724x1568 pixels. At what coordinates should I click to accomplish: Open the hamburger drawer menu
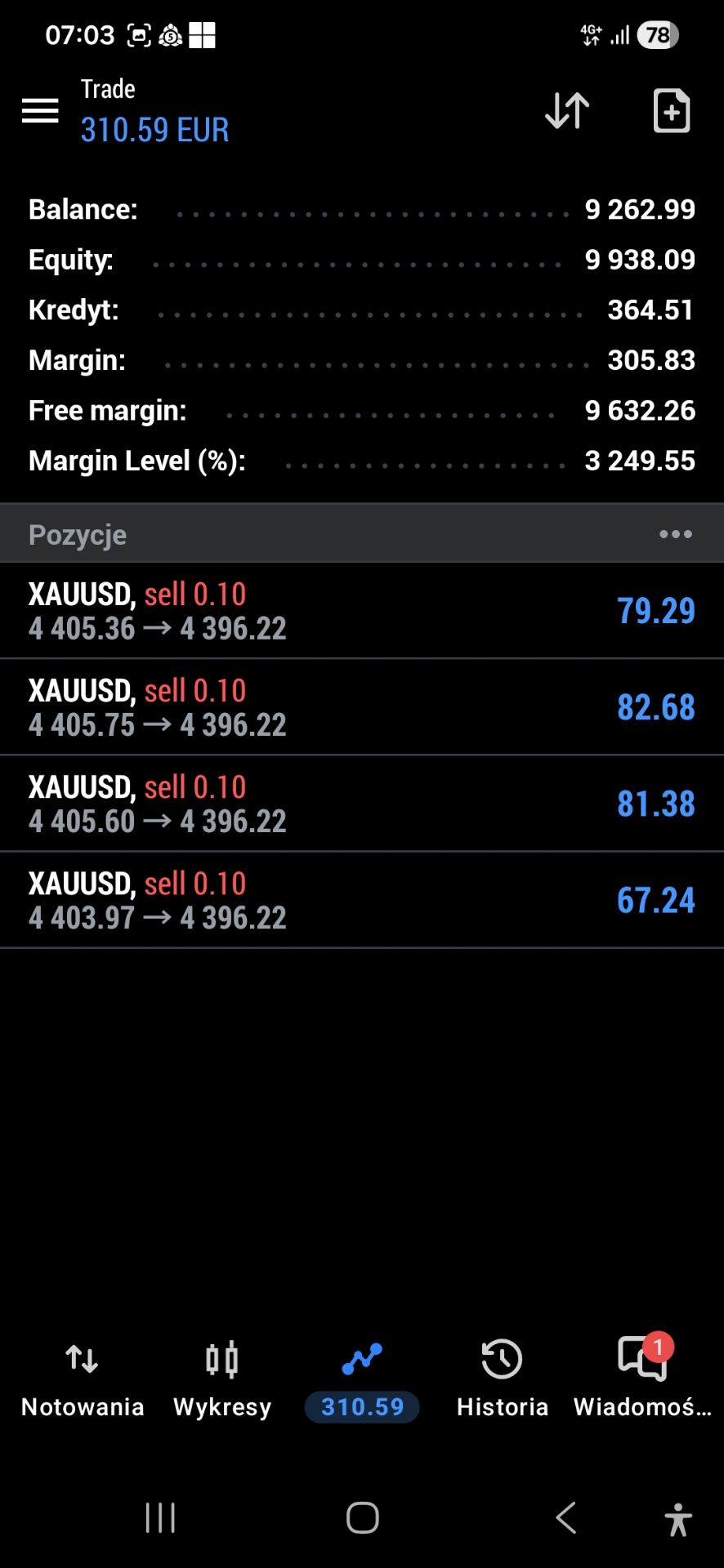[x=40, y=110]
